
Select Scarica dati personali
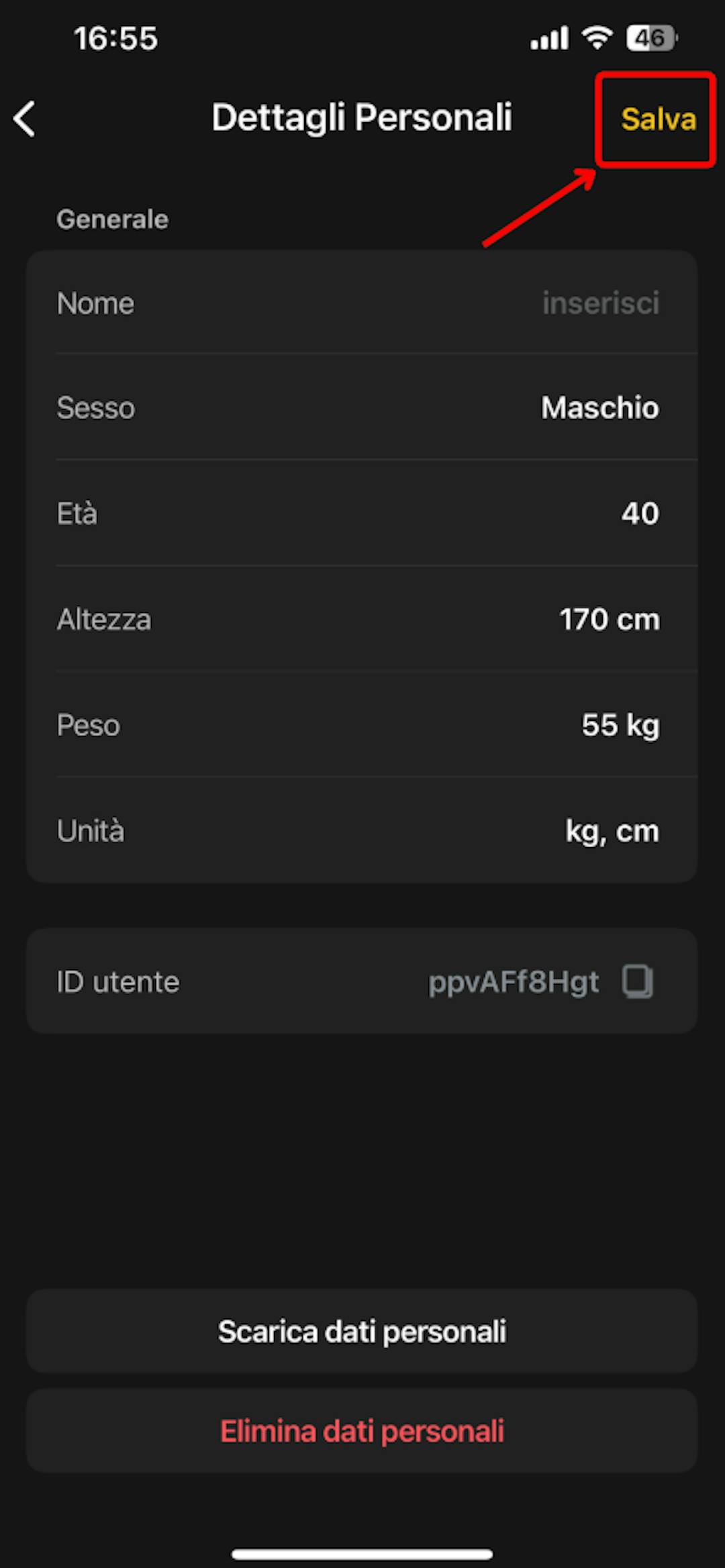pyautogui.click(x=362, y=1332)
